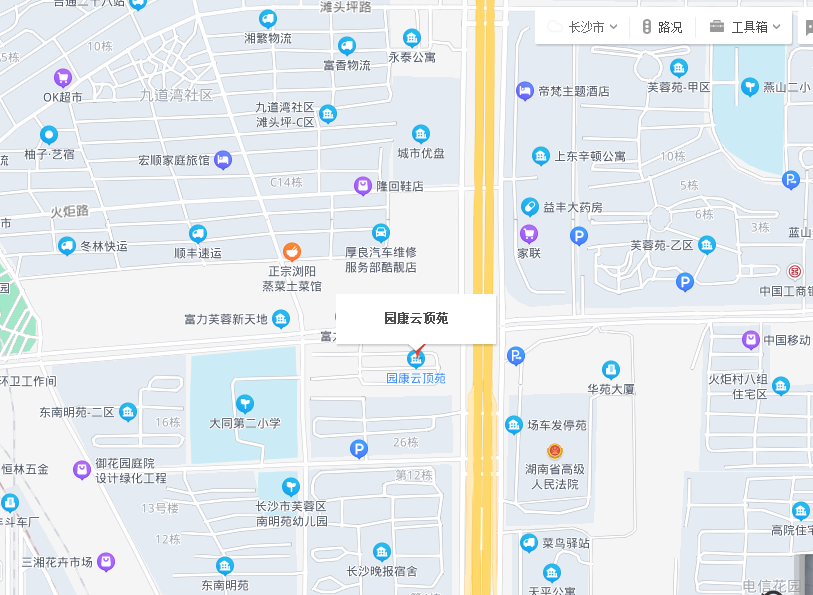This screenshot has height=595, width=813.
Task: Tap the 菜鸟驿站 pickup station marker
Action: pos(529,544)
